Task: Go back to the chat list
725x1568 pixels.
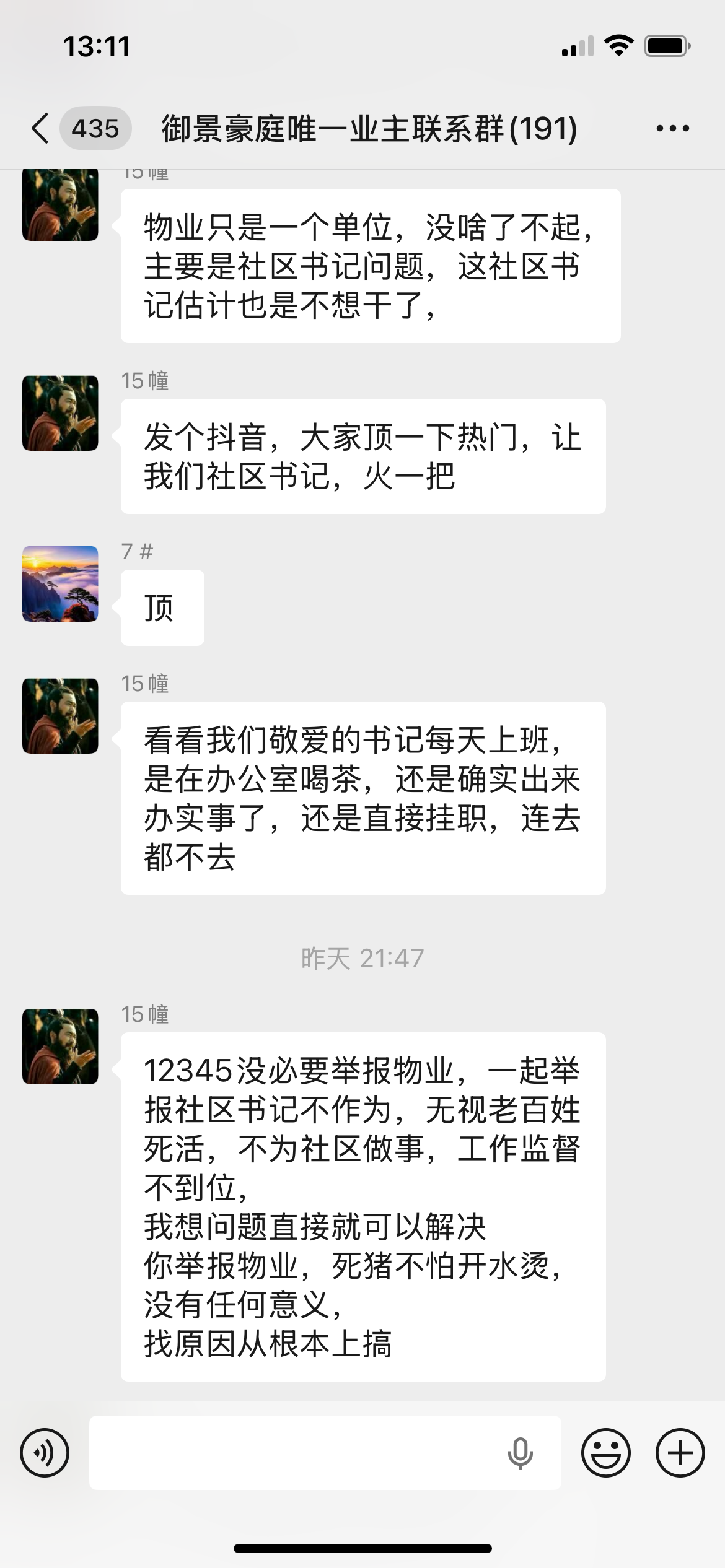Action: [41, 129]
